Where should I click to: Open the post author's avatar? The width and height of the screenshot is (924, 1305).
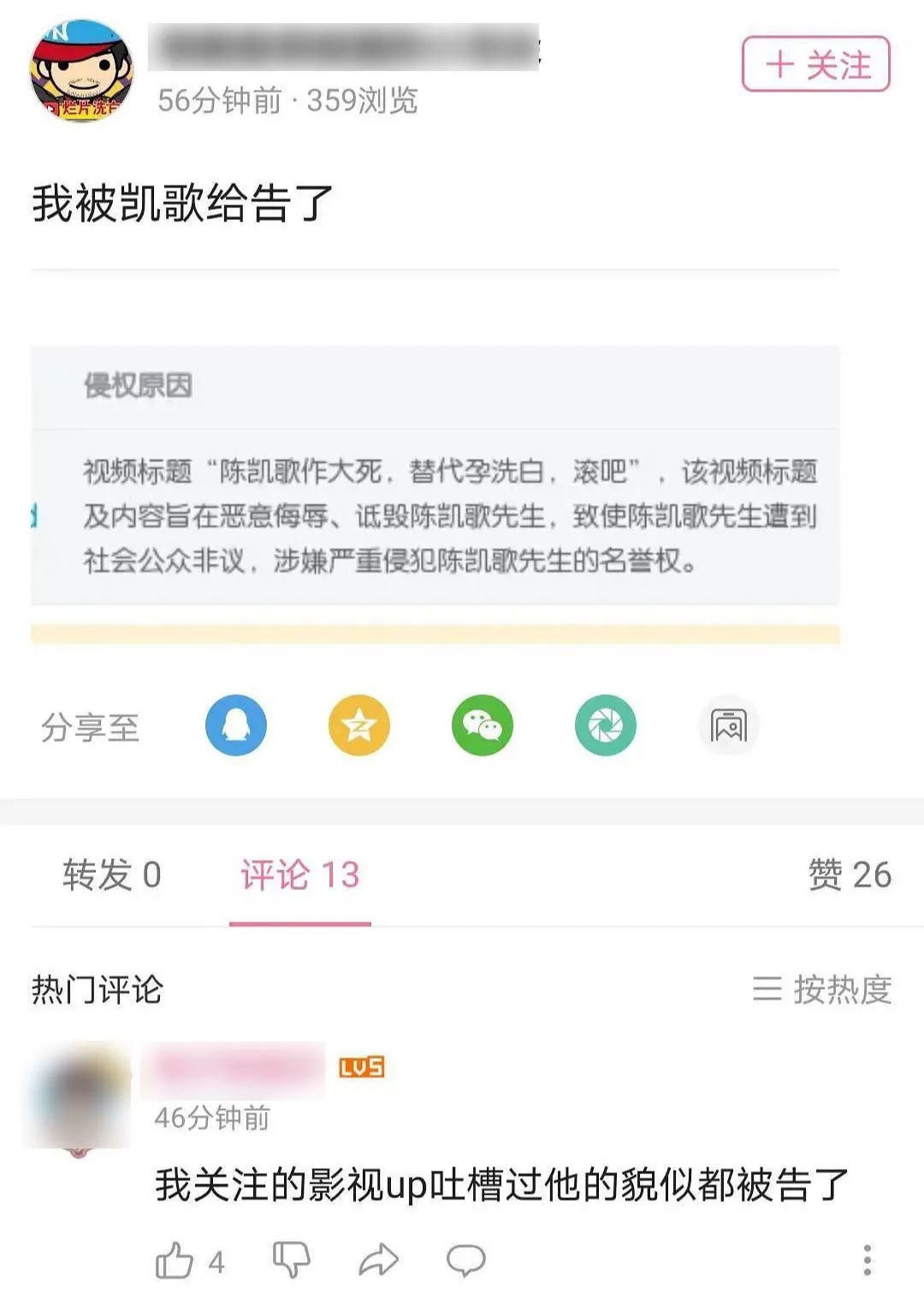pyautogui.click(x=81, y=70)
